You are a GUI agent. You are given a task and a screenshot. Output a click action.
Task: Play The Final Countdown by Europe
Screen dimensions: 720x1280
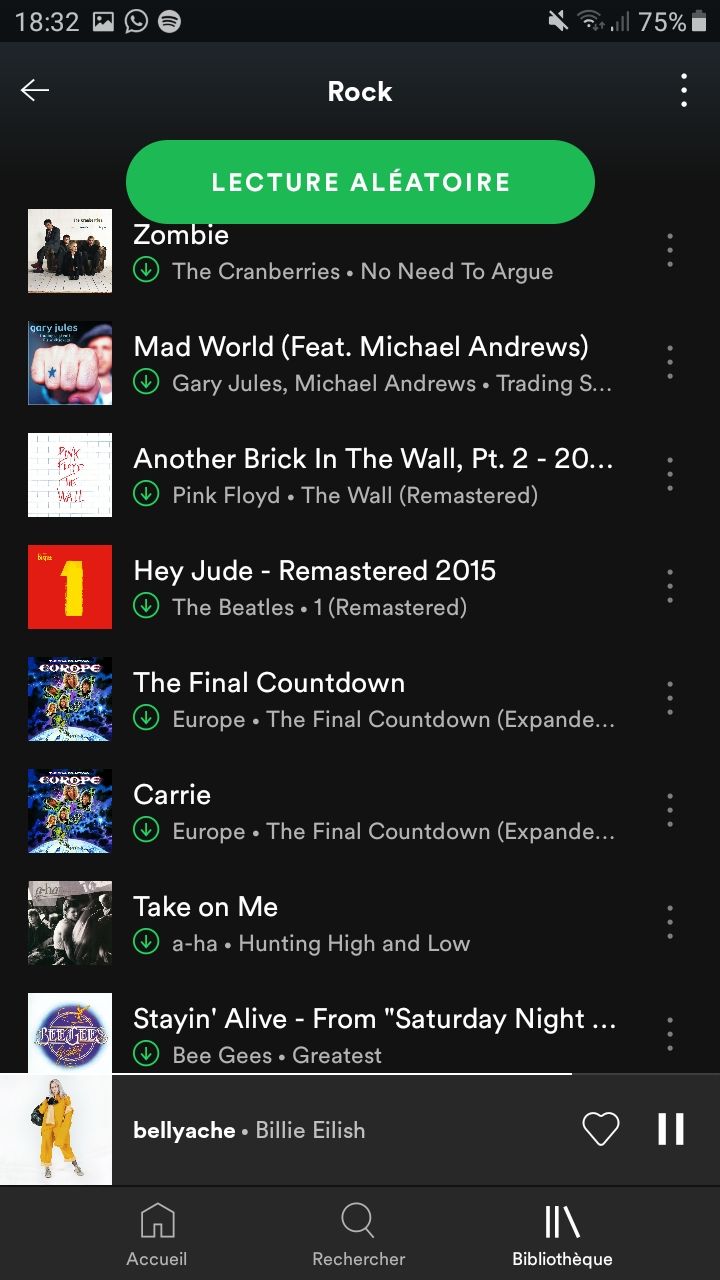pos(340,699)
